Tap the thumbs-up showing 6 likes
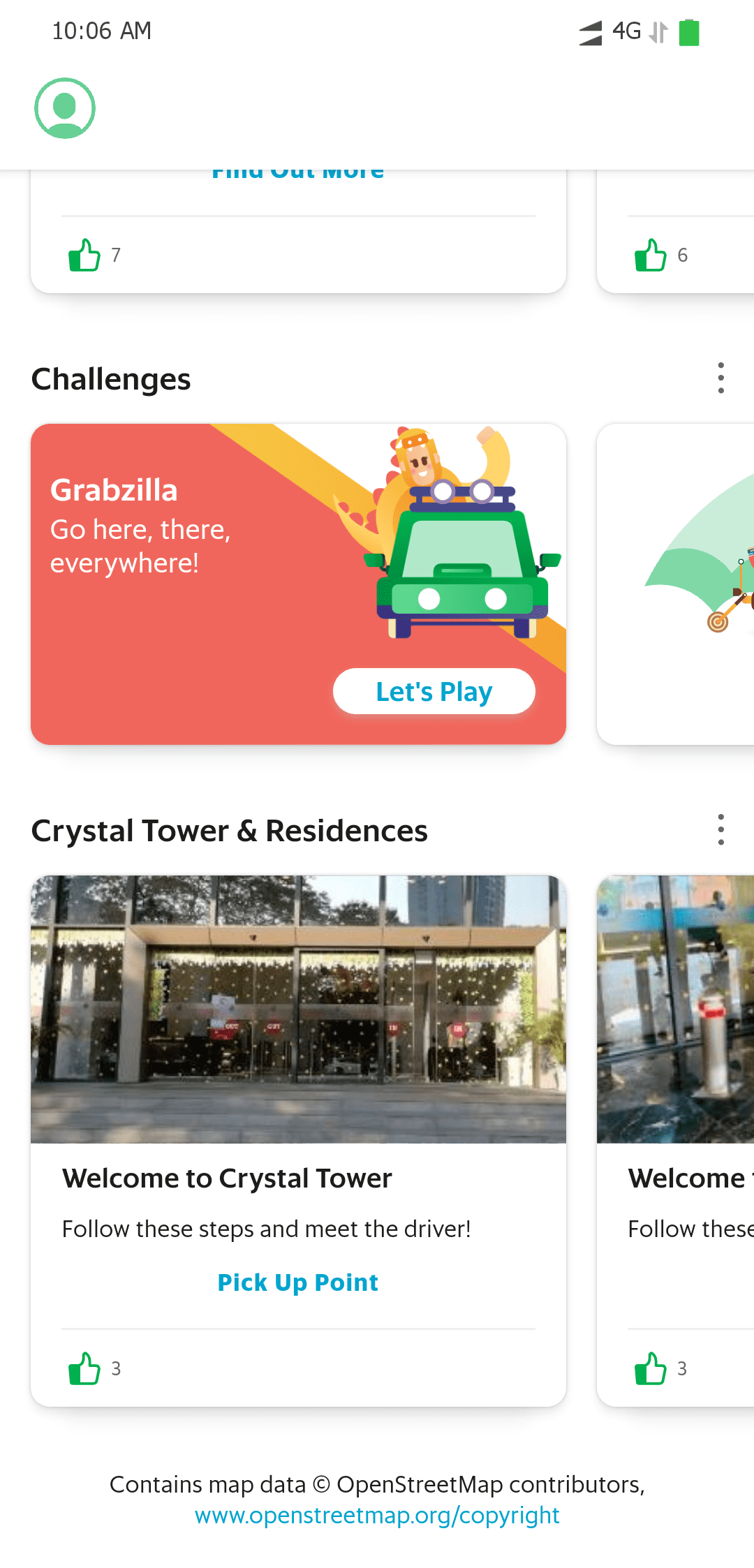The image size is (754, 1568). (x=649, y=256)
